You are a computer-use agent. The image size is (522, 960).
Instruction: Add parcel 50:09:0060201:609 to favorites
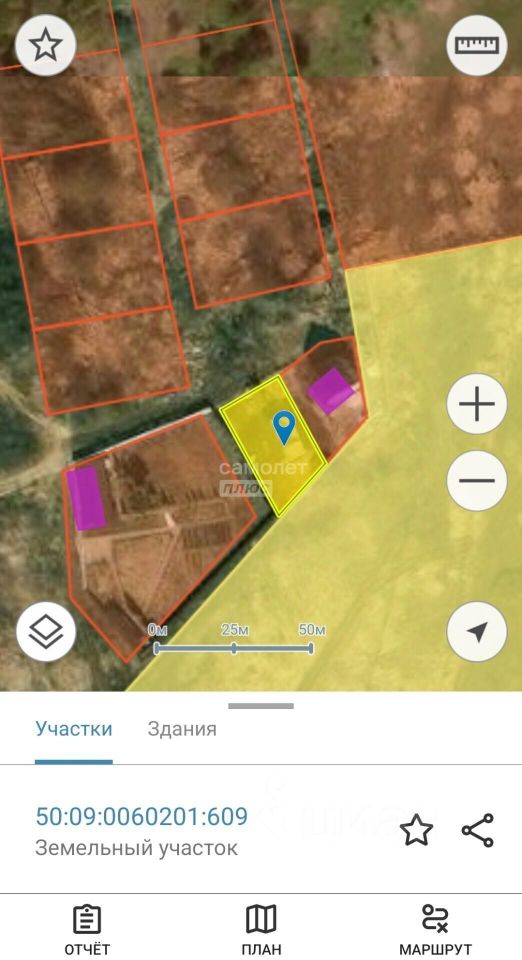(416, 830)
